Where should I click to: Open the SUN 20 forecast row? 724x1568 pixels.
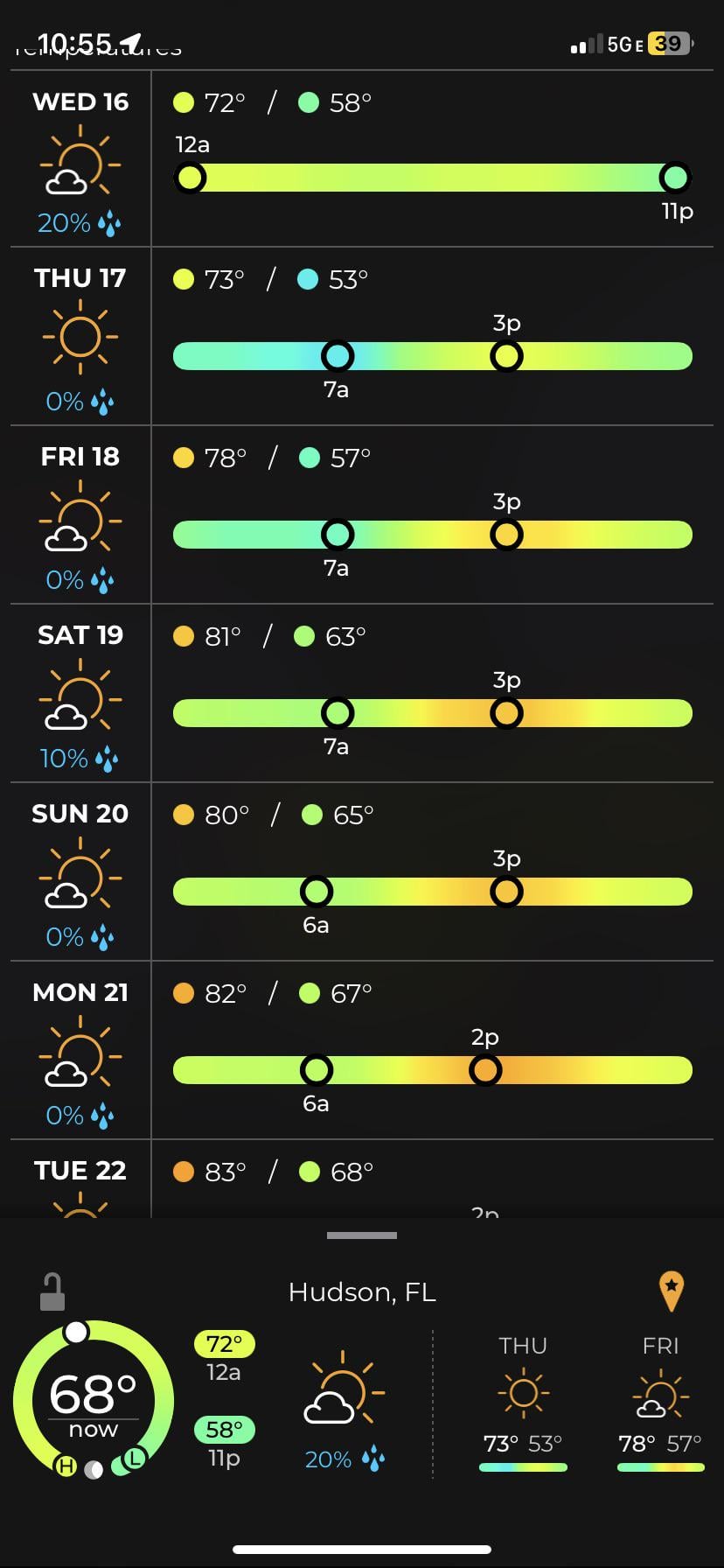pos(362,871)
